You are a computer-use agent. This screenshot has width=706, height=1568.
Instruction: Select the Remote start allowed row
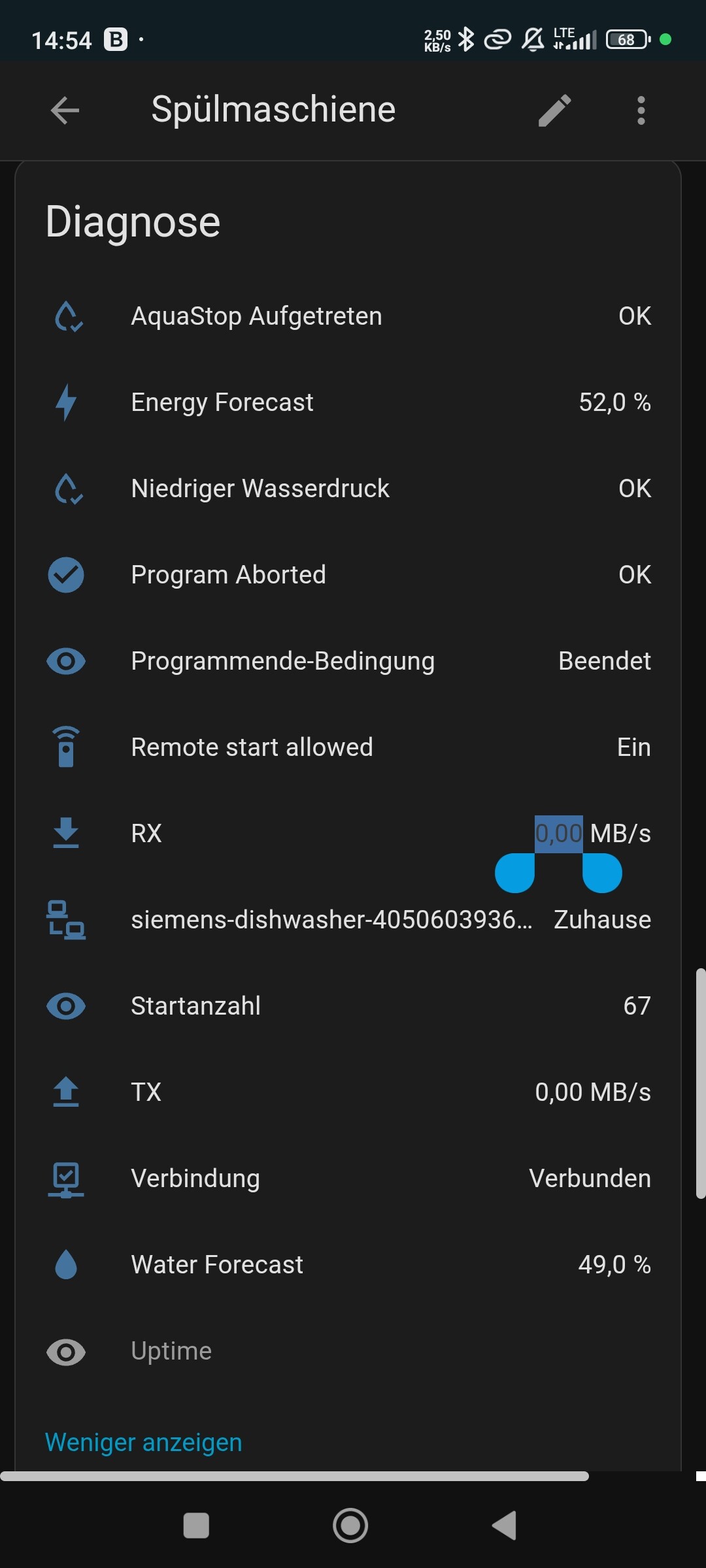click(x=252, y=747)
